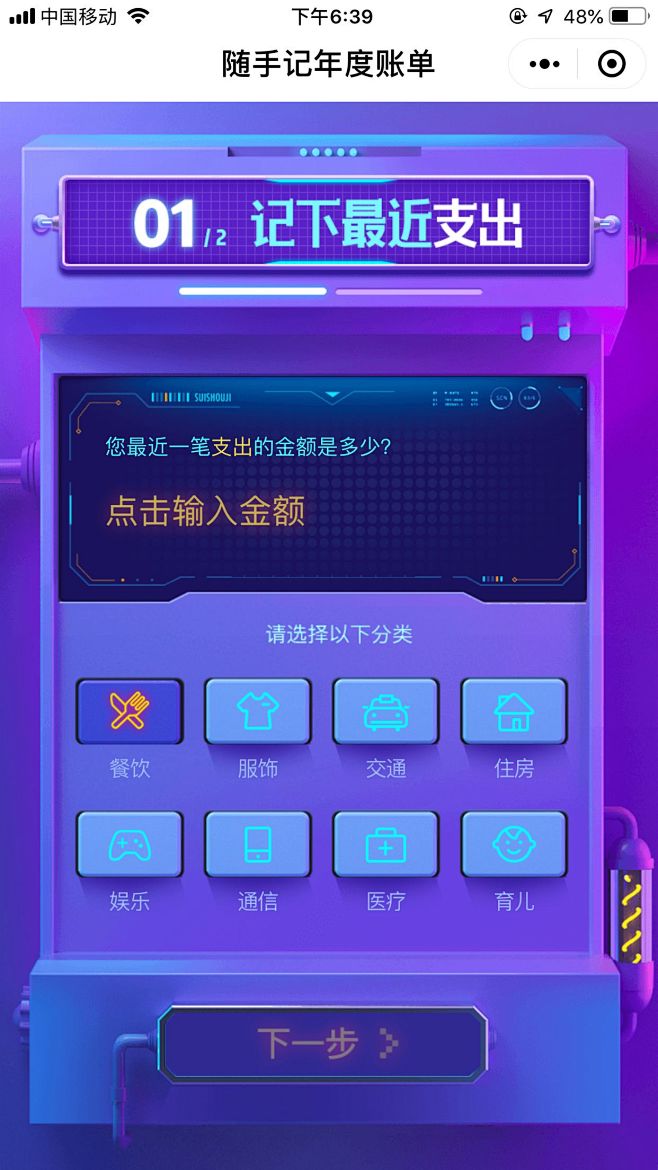658x1170 pixels.
Task: Tap 点击输入金额 to enter the amount
Action: [x=205, y=512]
